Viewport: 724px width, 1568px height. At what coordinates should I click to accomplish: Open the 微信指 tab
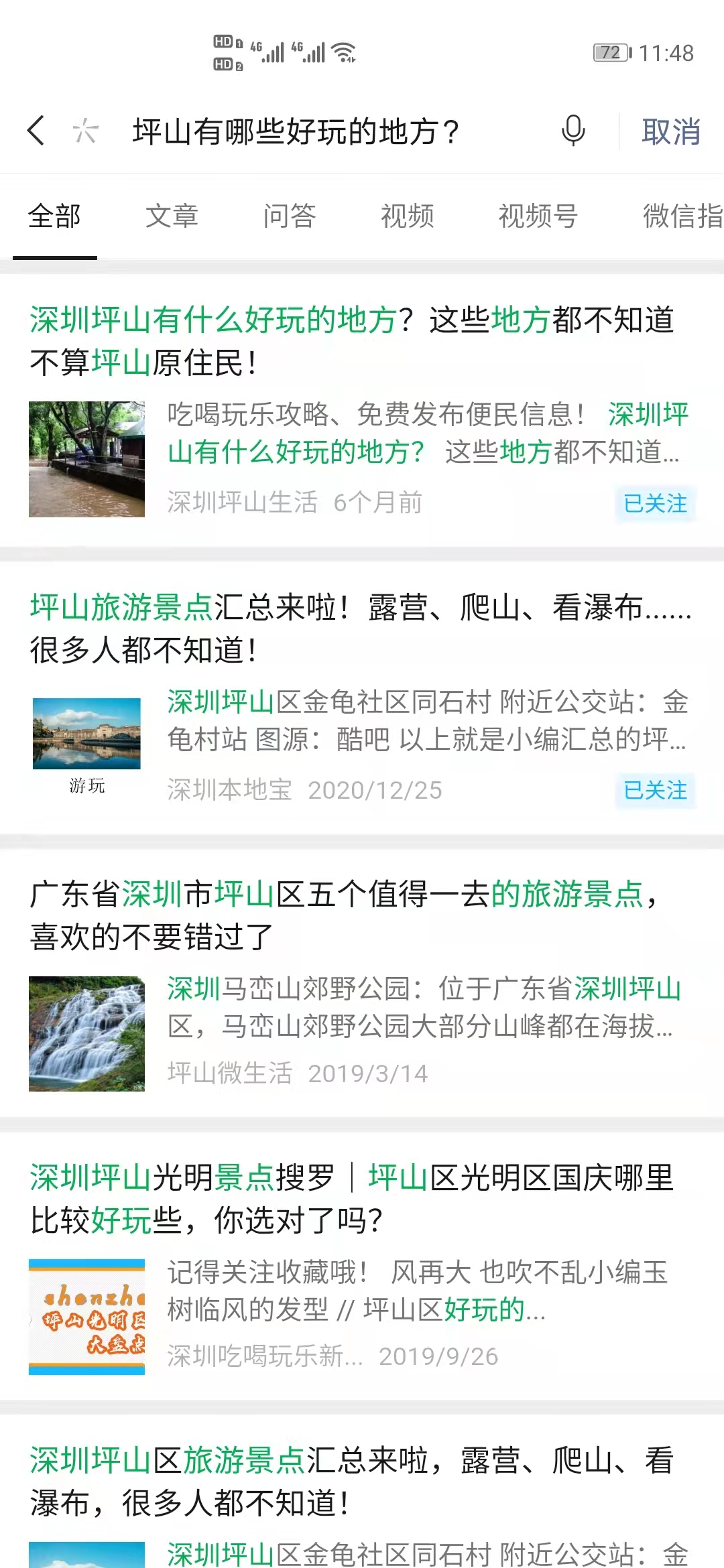[x=682, y=216]
